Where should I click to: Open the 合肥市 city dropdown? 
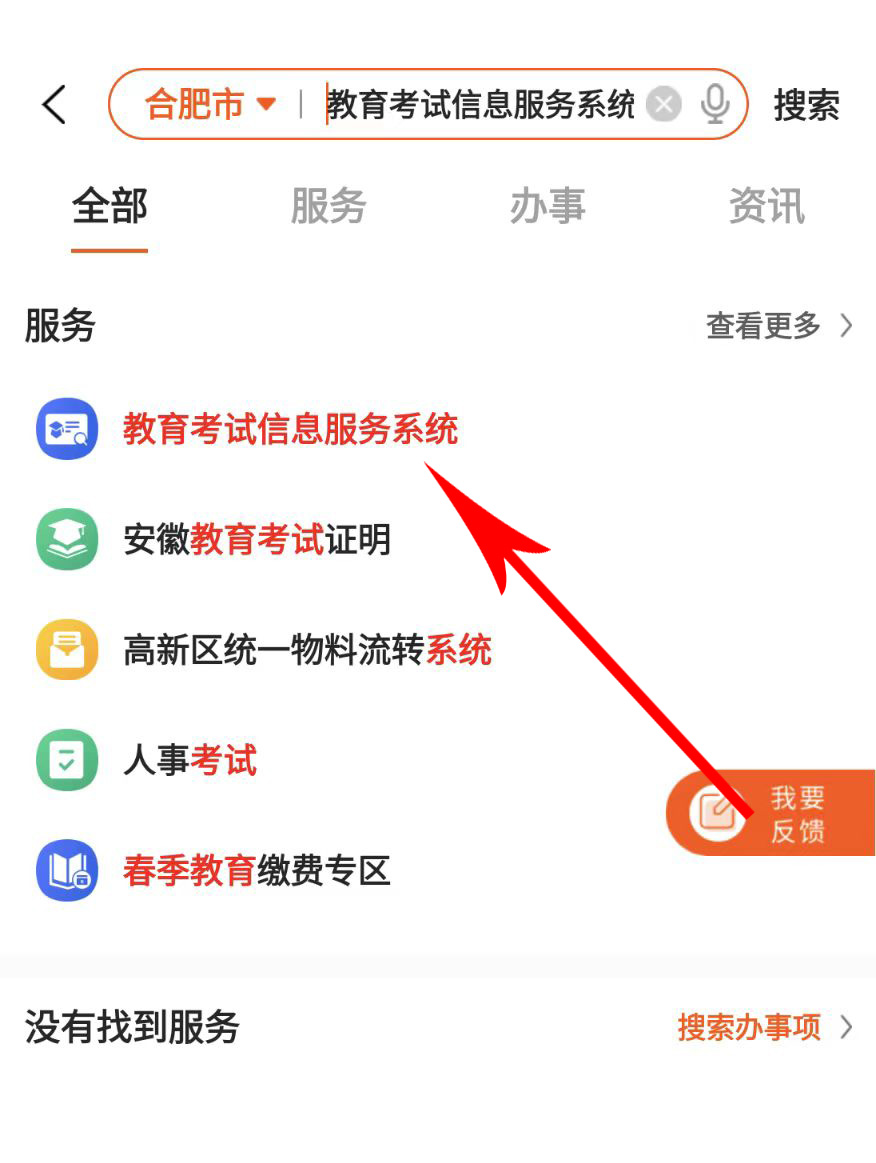pos(210,105)
